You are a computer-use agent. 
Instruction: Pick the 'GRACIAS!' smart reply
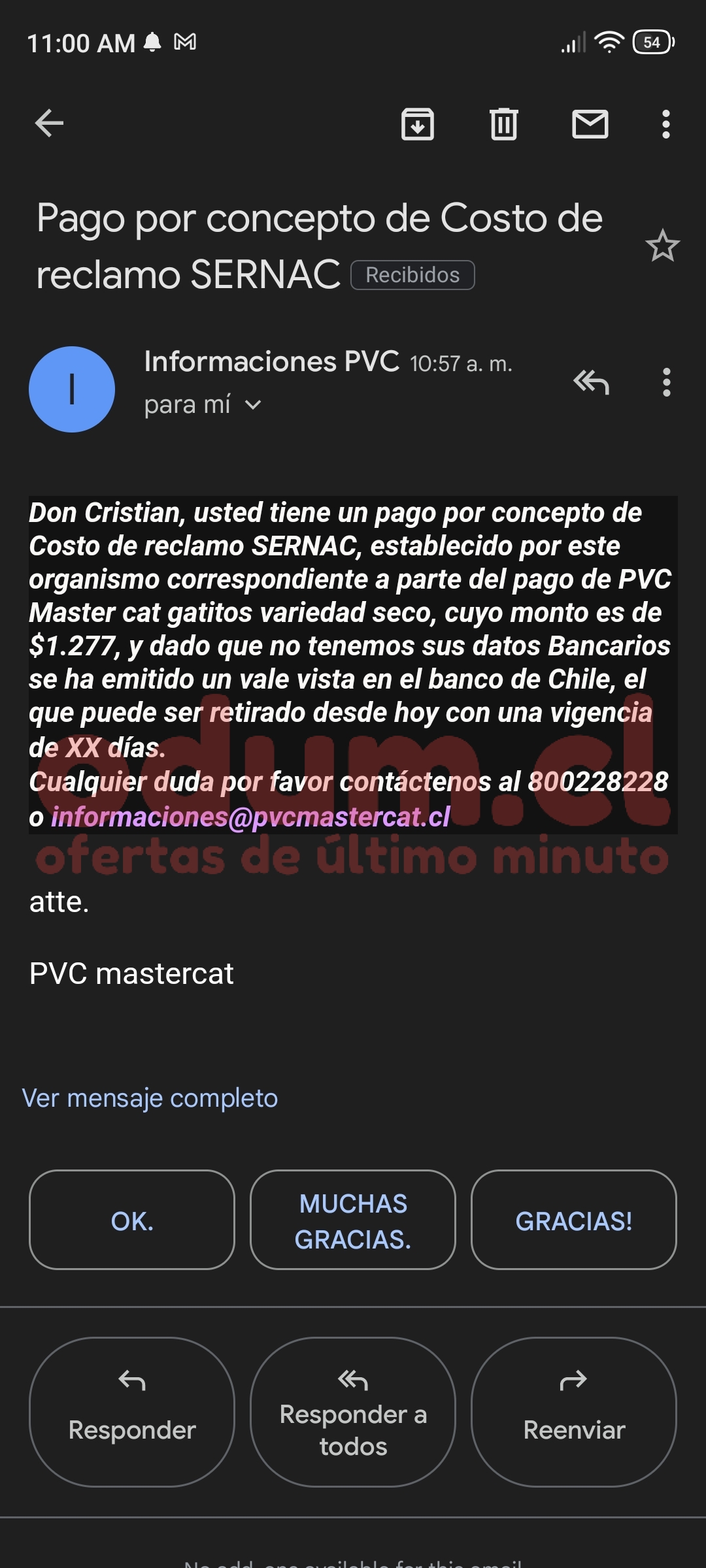click(573, 1220)
